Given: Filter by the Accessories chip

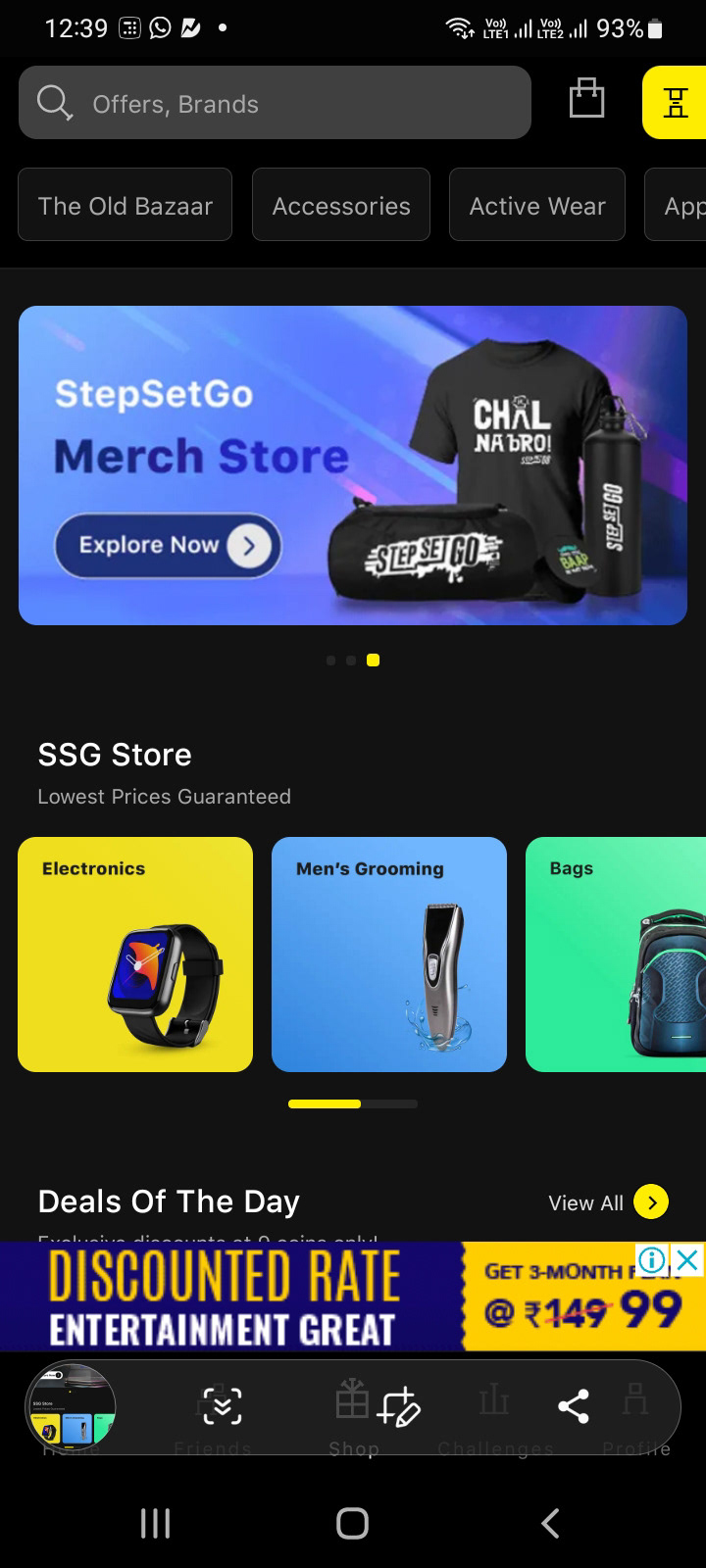Looking at the screenshot, I should click(x=341, y=205).
